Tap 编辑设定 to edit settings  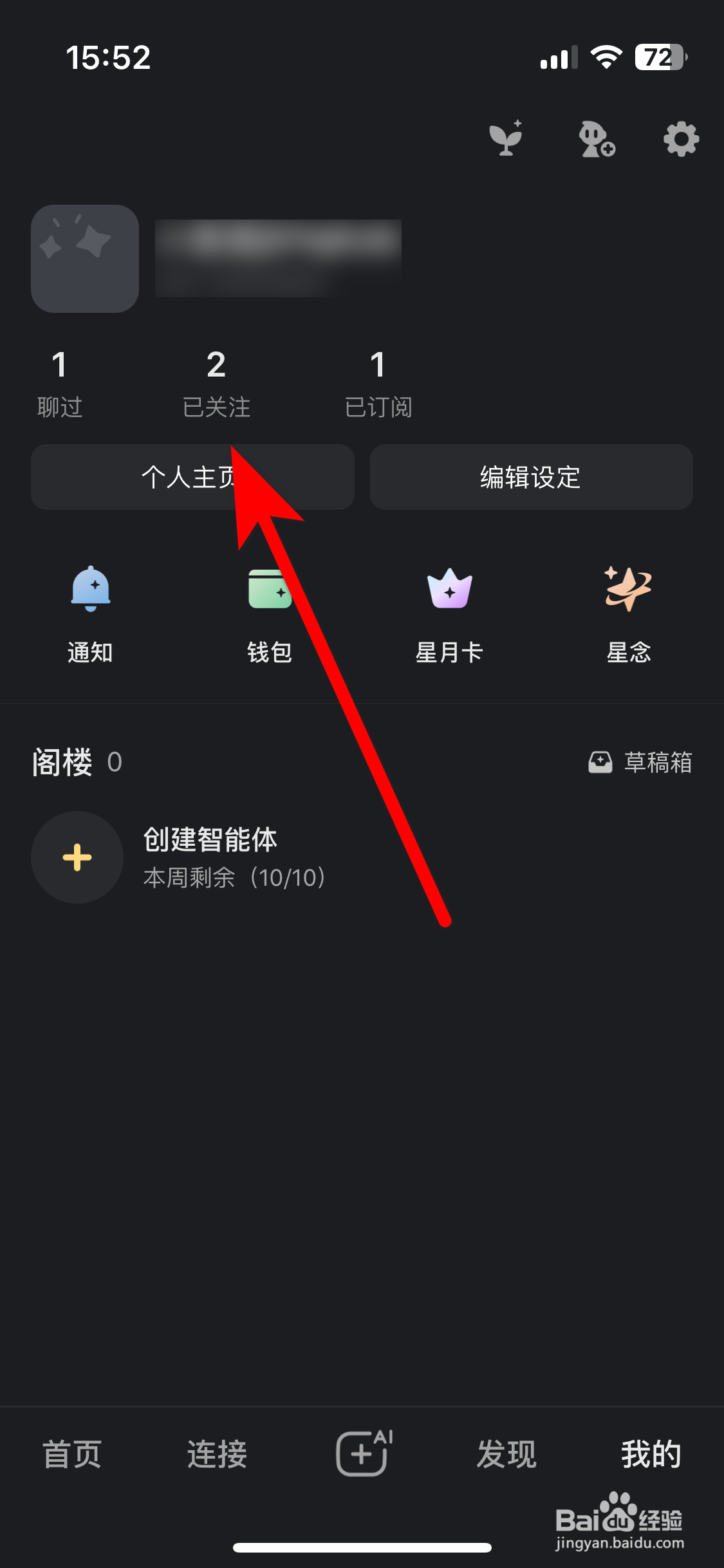click(x=530, y=477)
